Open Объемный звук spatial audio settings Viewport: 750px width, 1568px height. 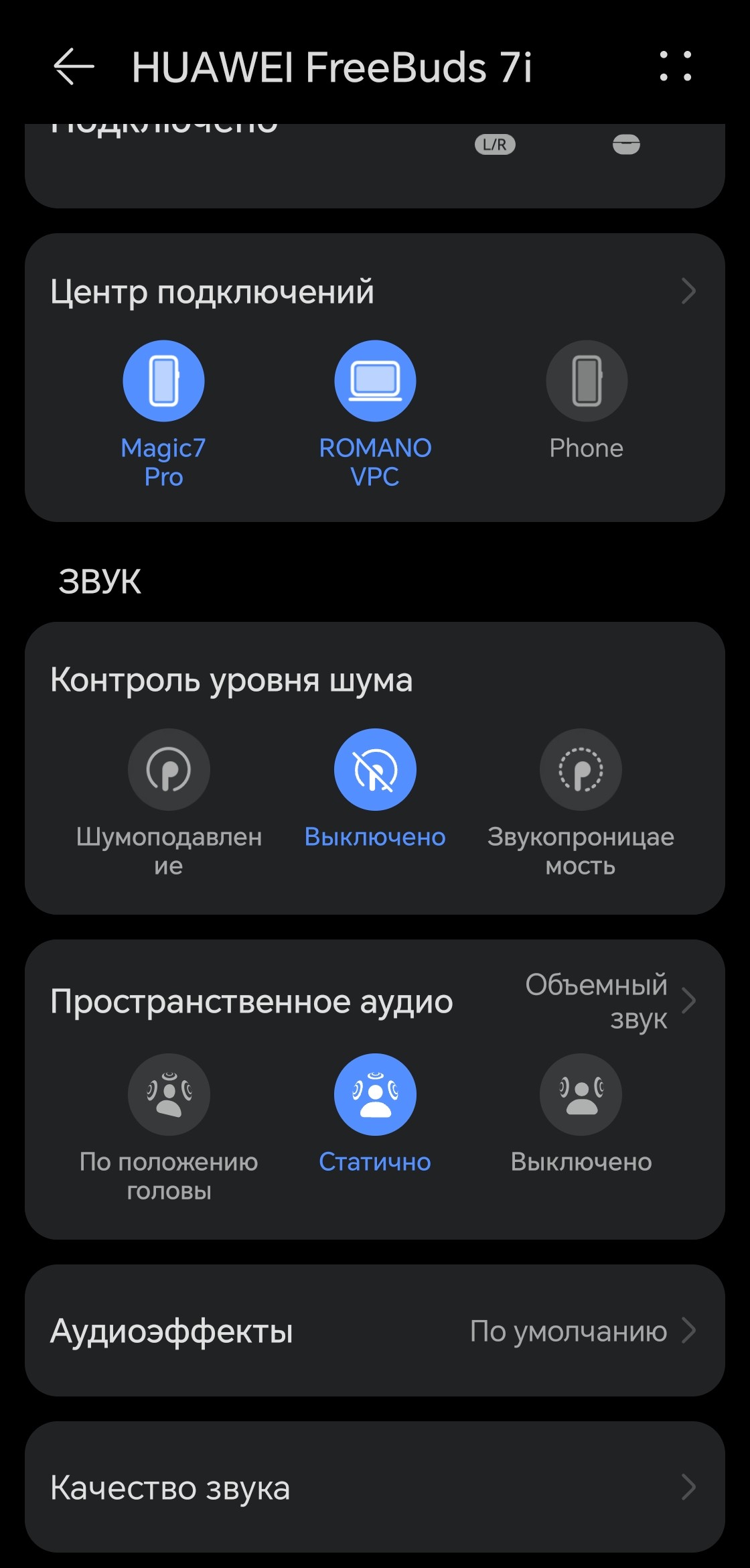click(609, 1001)
